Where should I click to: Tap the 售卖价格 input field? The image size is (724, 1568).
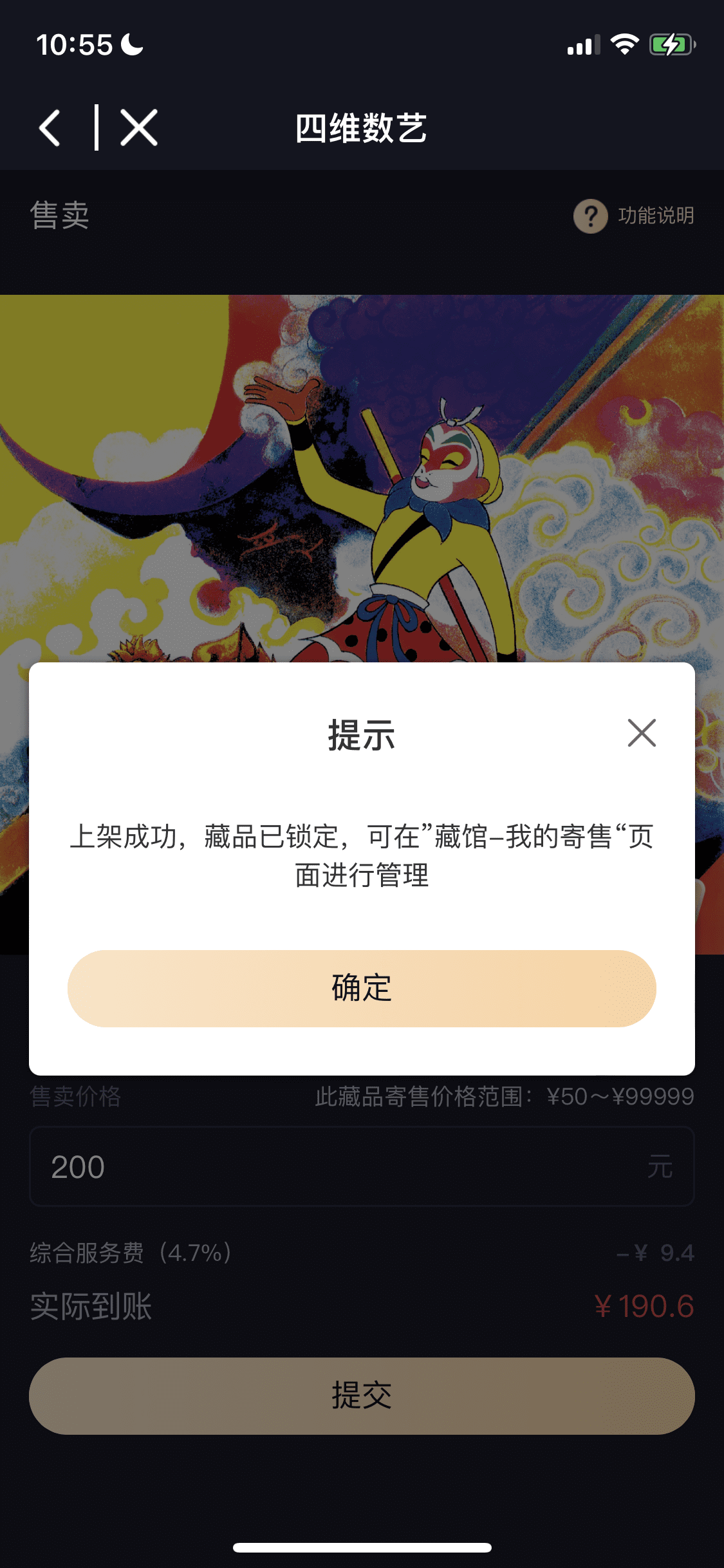coord(348,1166)
